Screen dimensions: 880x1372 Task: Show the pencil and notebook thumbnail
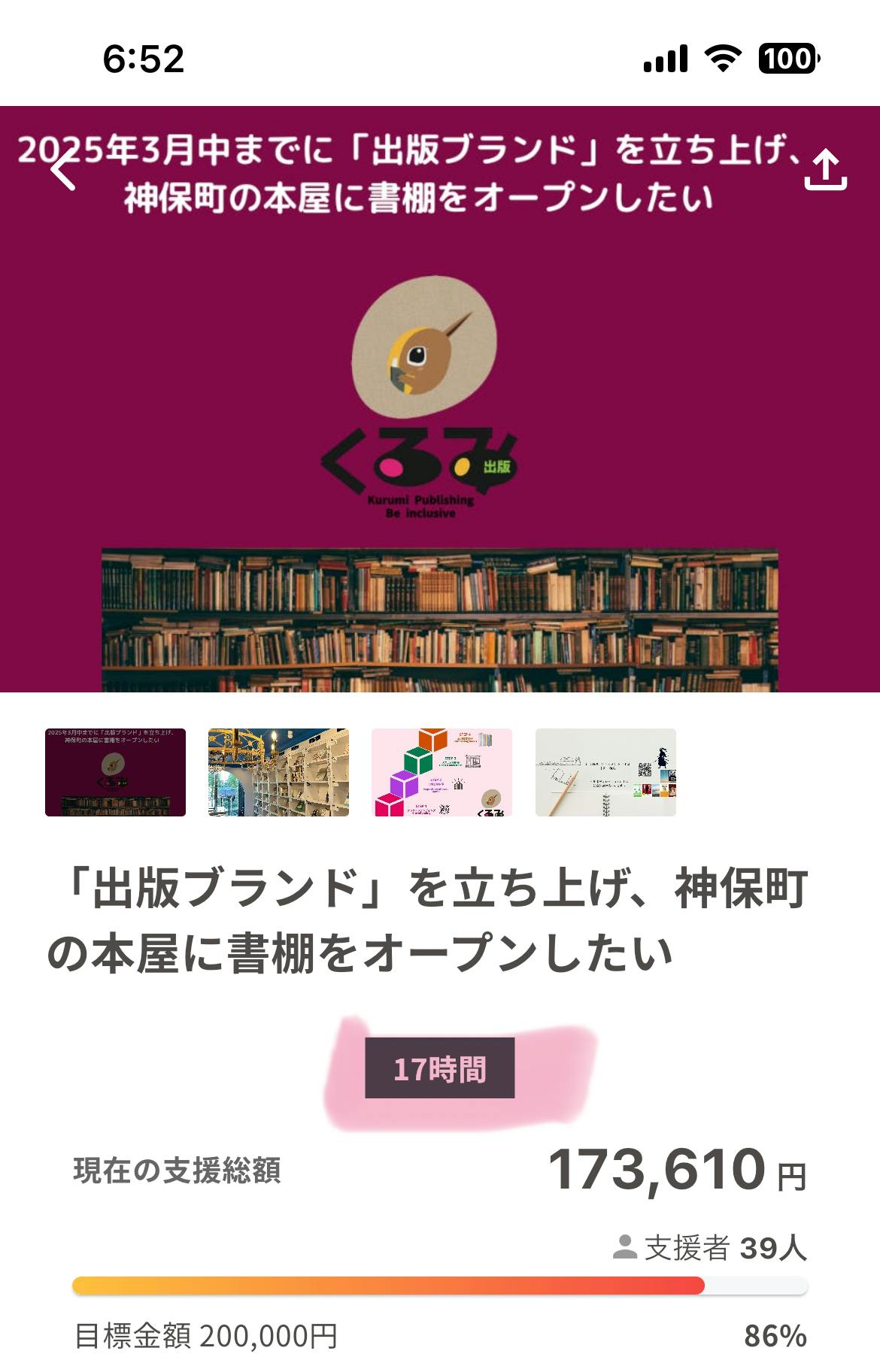coord(605,772)
